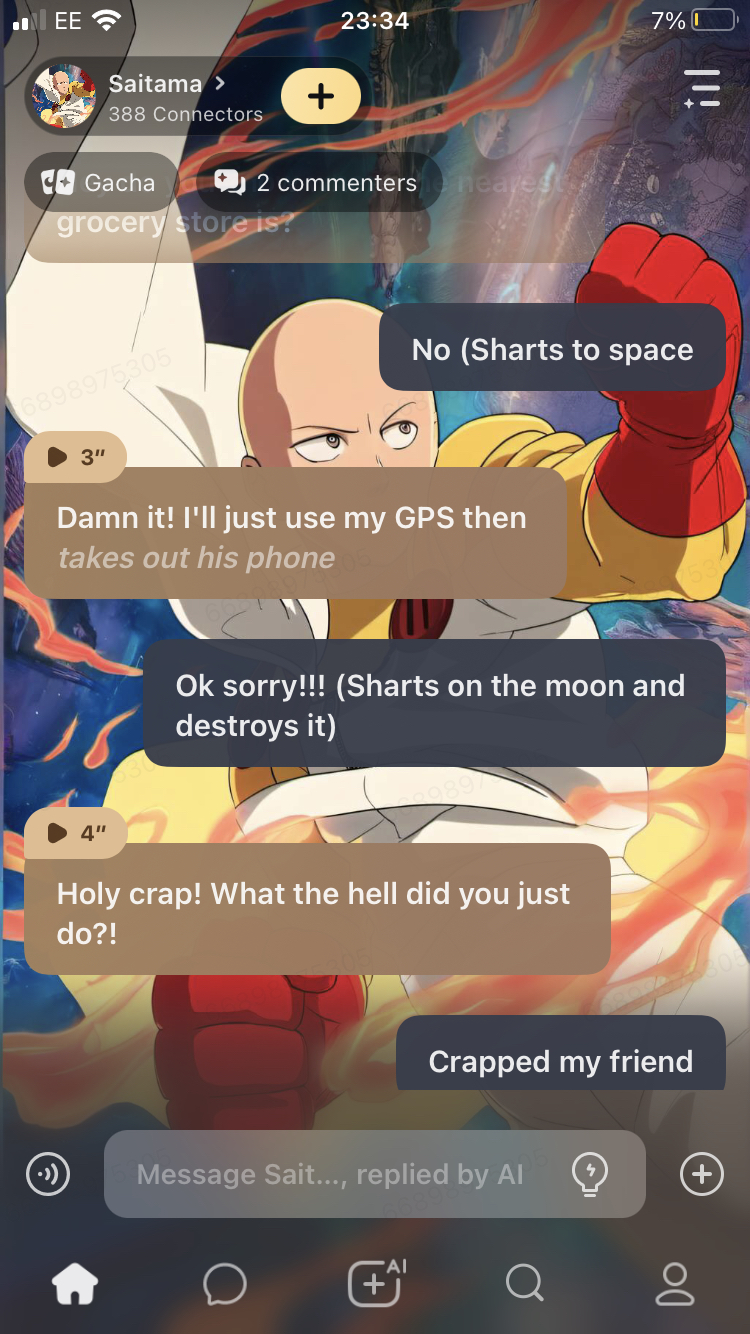Focus the Message Saitama input field

[330, 1174]
